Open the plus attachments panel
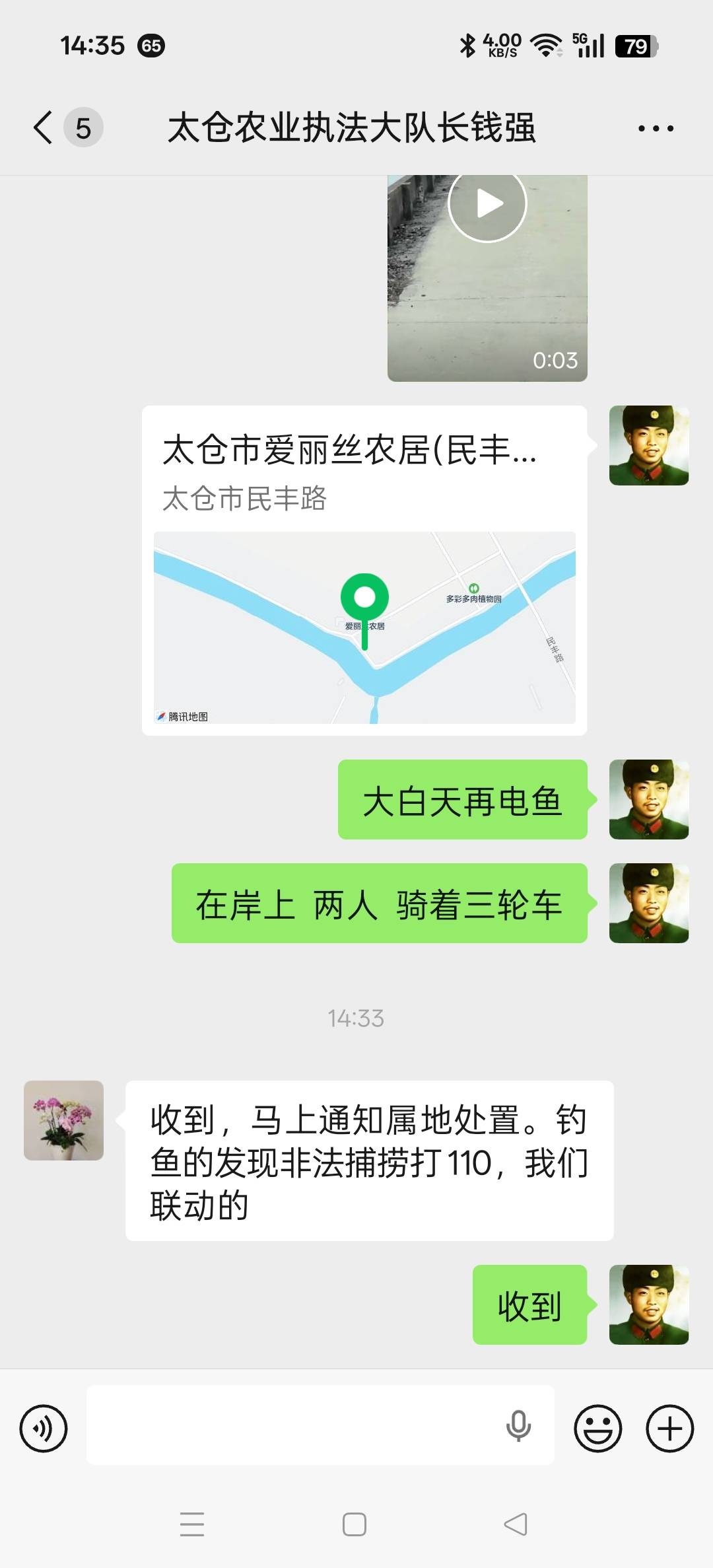 click(x=669, y=1428)
